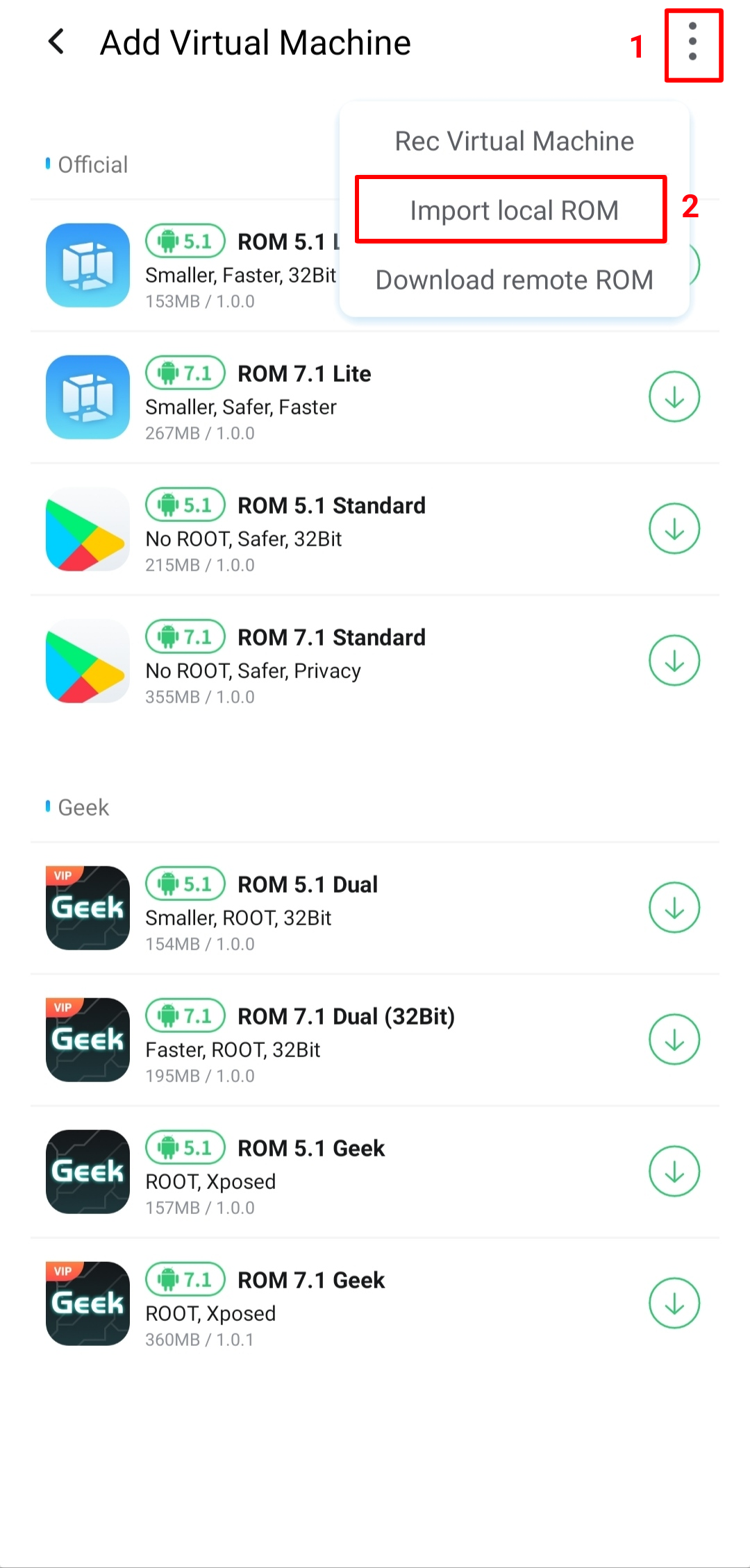Select Download remote ROM

pos(514,280)
